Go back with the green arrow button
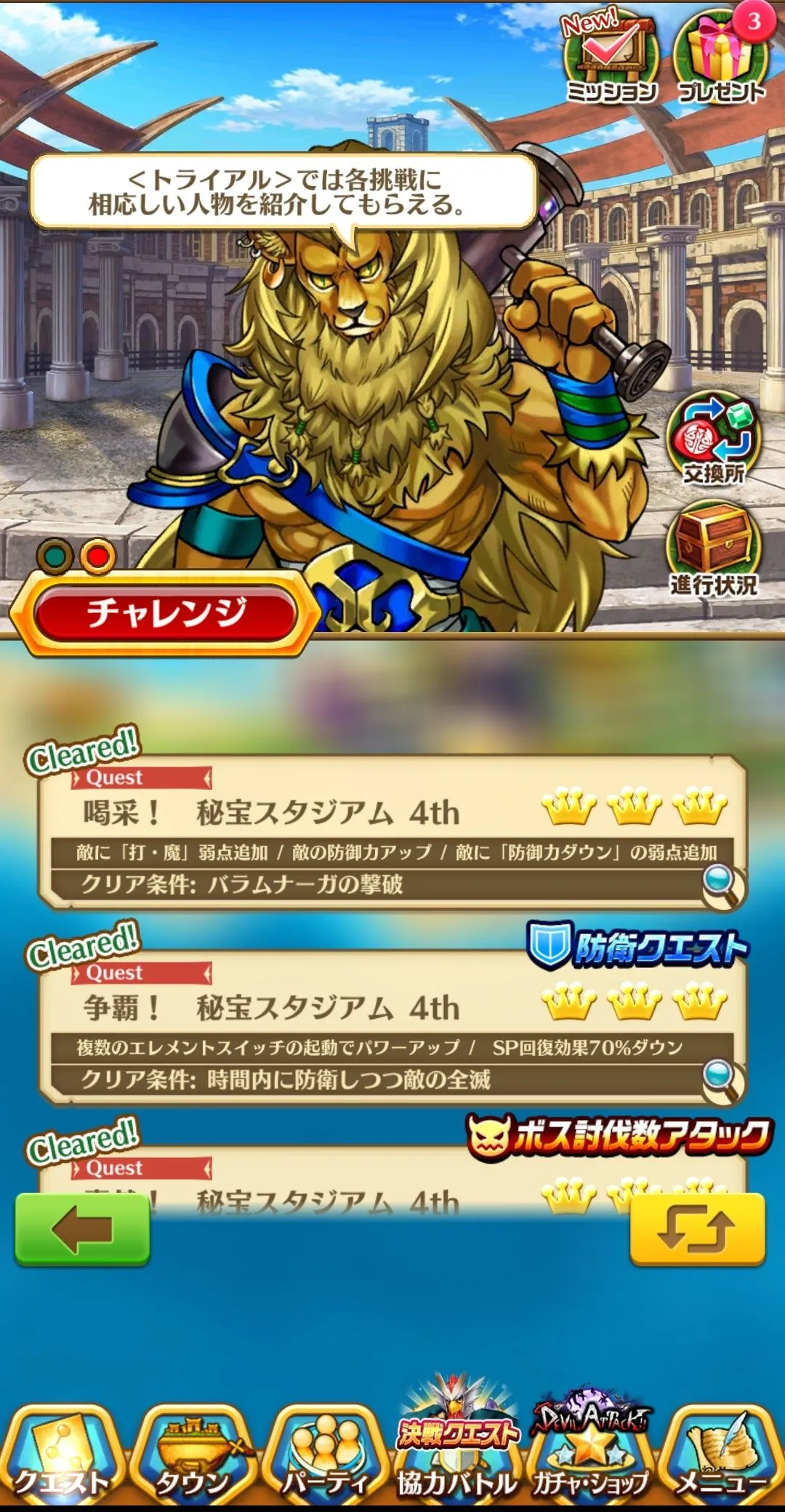Screen dimensions: 785x1512 82,1228
